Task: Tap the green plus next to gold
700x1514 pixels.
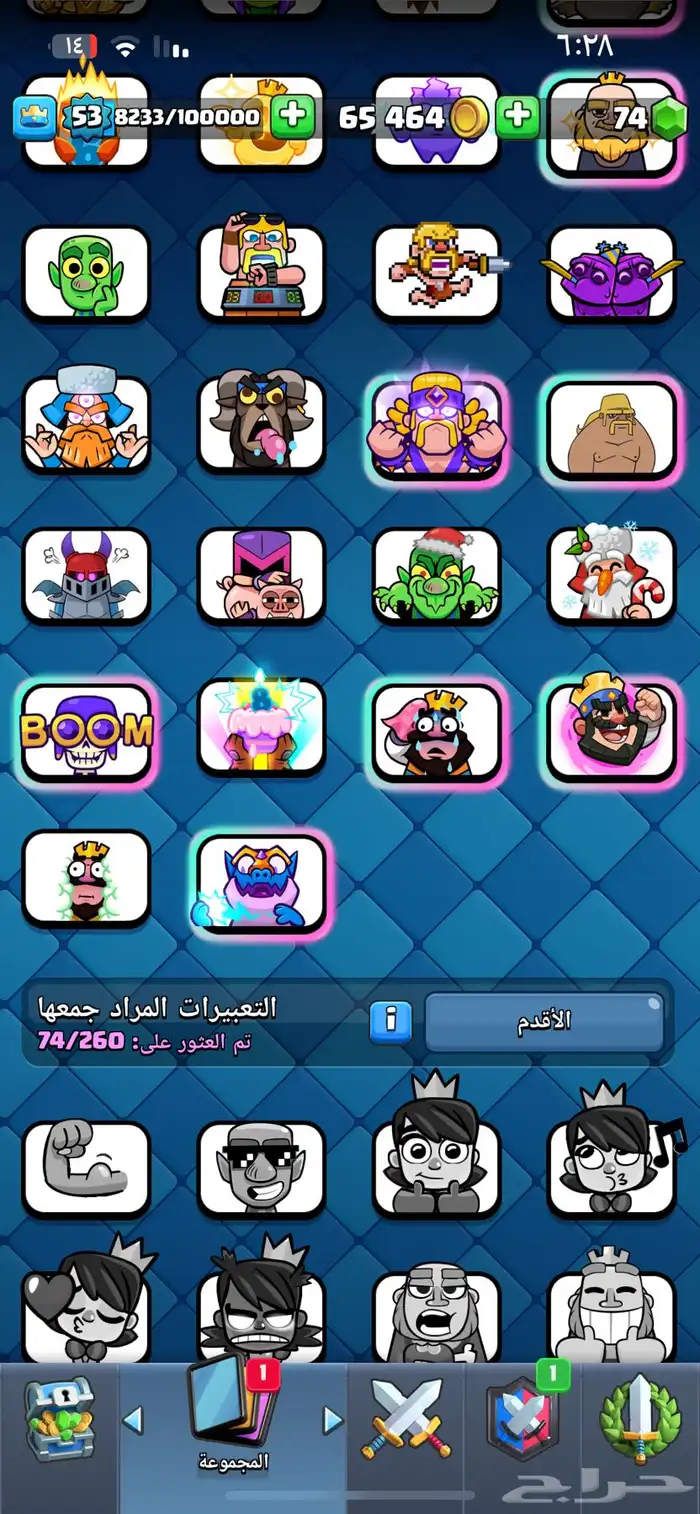Action: pos(517,118)
